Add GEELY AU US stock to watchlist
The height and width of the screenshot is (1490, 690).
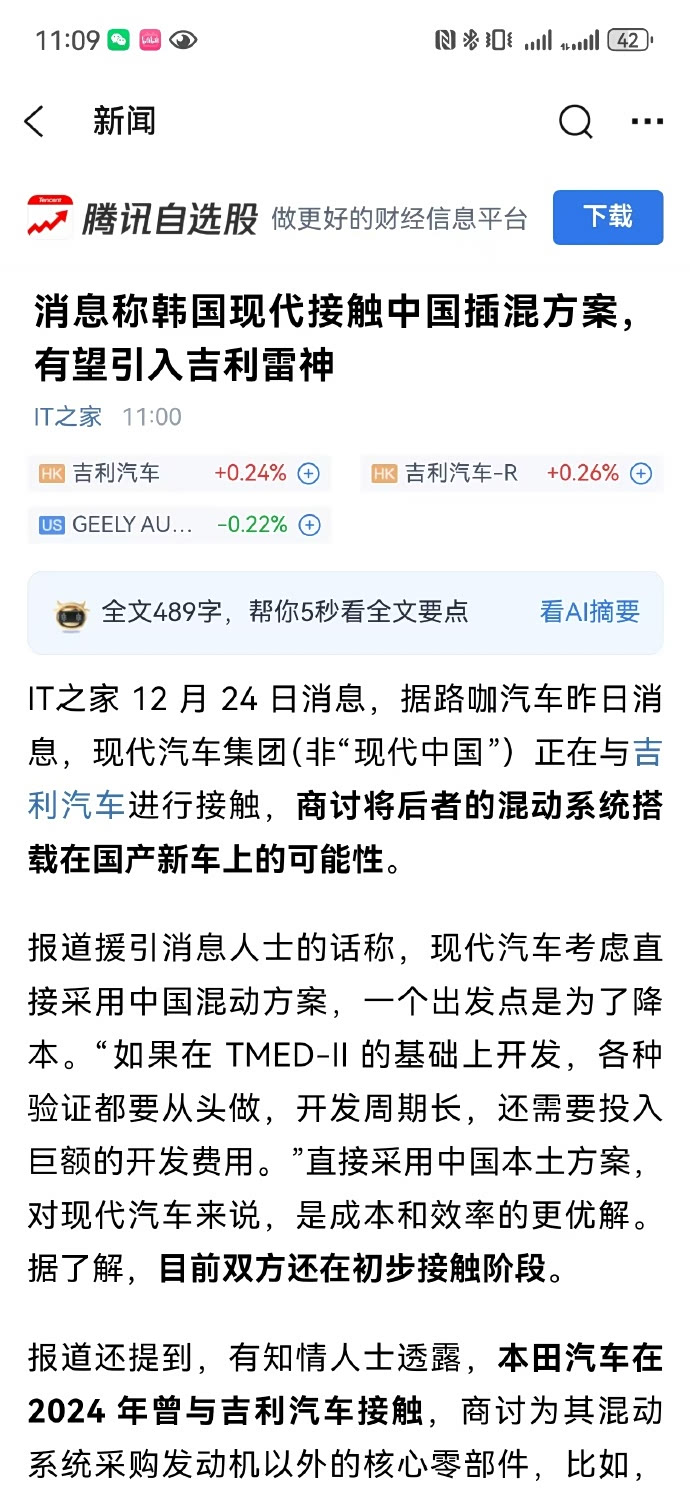(x=310, y=524)
